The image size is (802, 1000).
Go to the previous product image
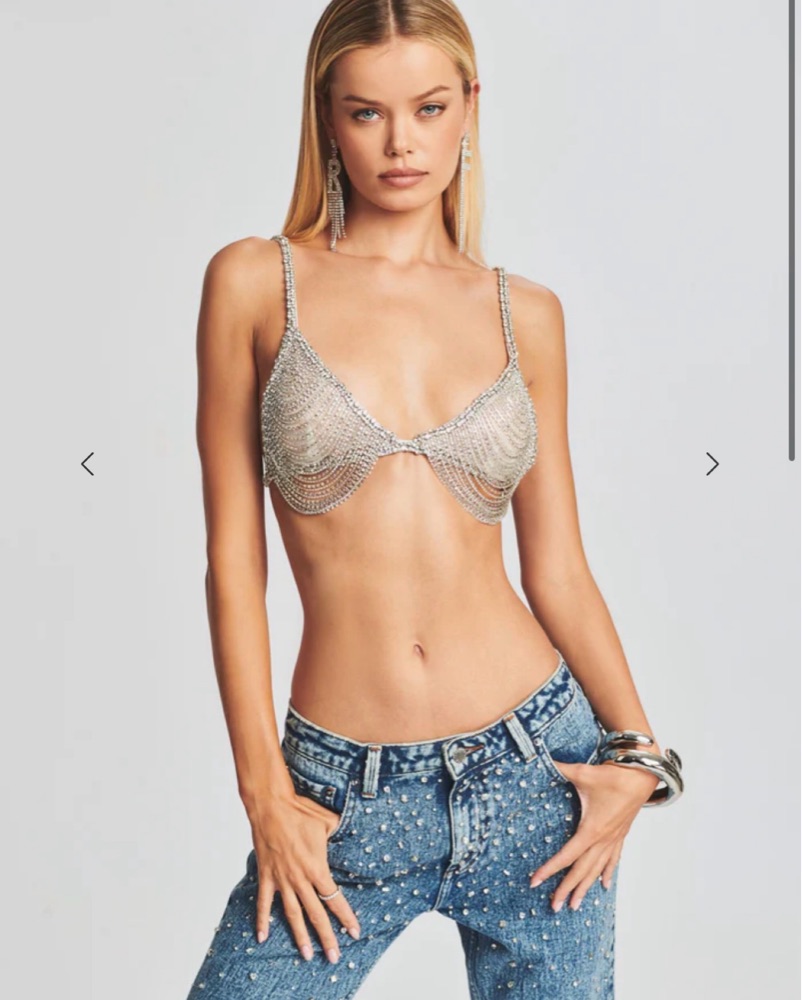88,464
